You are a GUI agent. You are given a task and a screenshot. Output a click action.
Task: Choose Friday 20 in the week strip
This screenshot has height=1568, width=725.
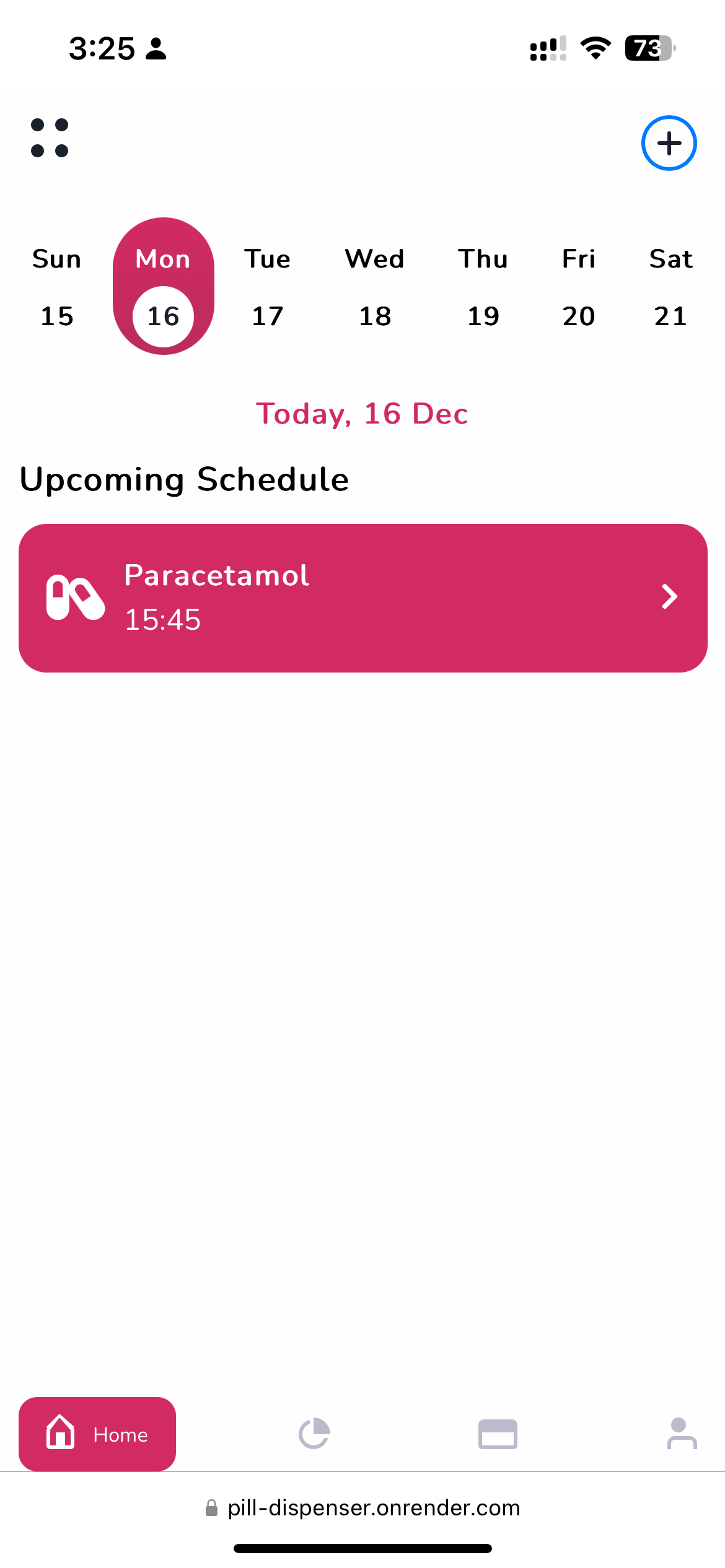tap(579, 287)
